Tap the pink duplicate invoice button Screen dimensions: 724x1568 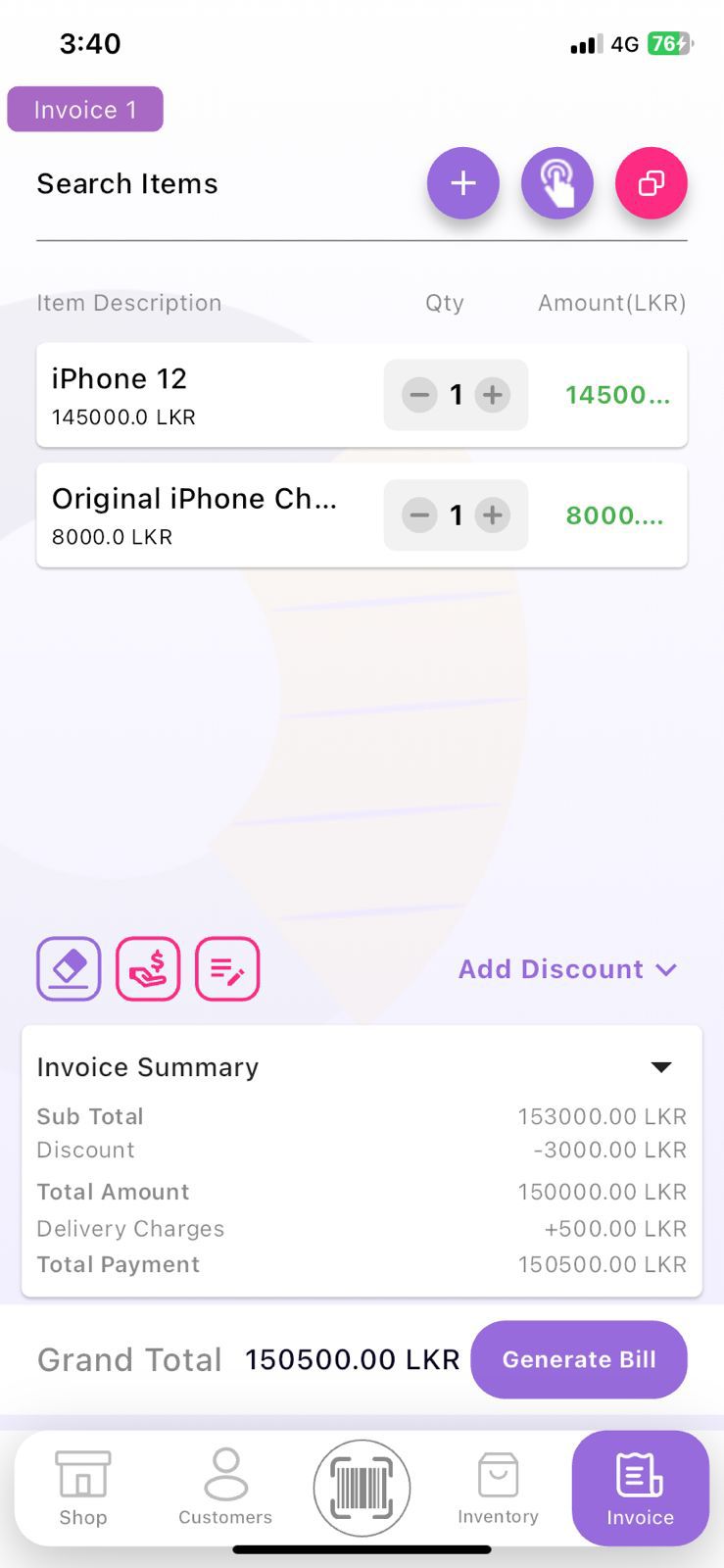click(651, 183)
